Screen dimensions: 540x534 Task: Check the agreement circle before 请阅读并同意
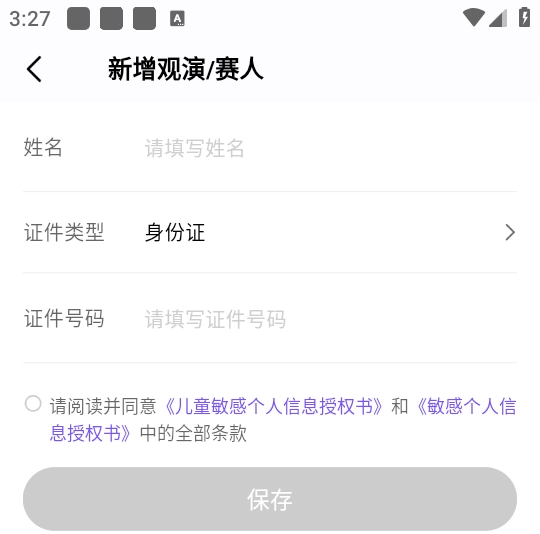pyautogui.click(x=33, y=404)
